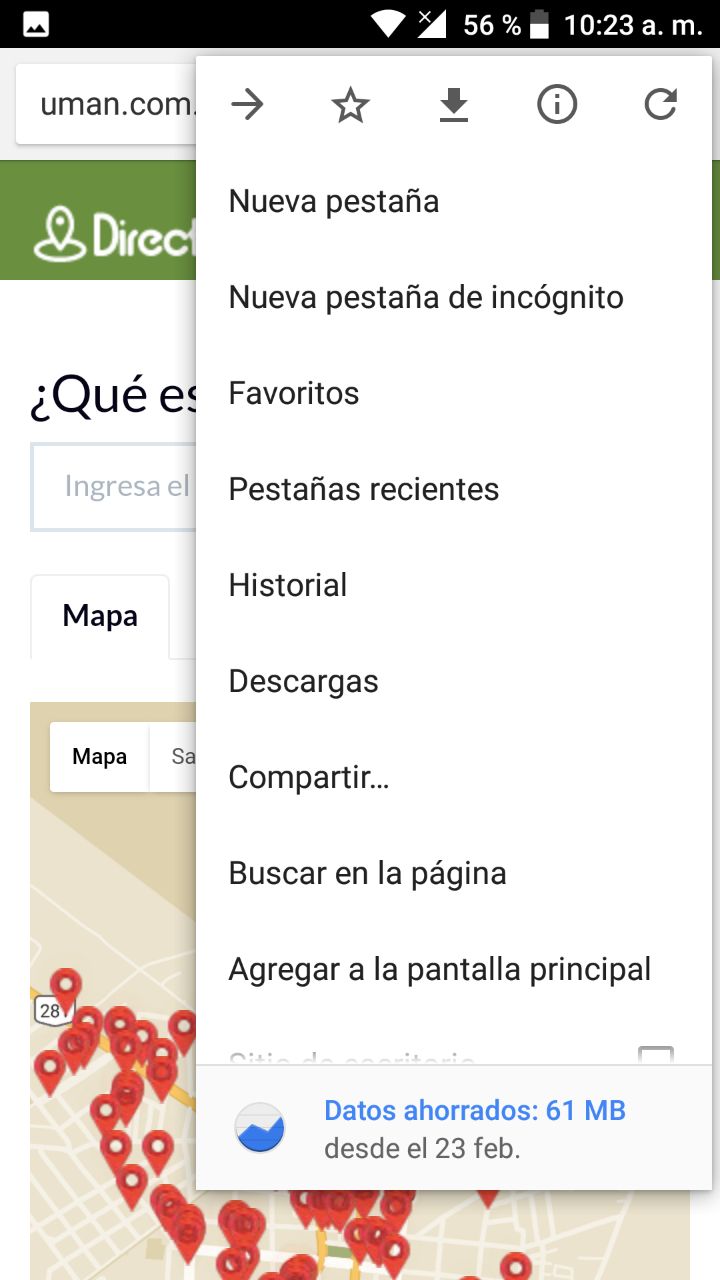
Task: Open Nueva pestaña
Action: pyautogui.click(x=454, y=201)
